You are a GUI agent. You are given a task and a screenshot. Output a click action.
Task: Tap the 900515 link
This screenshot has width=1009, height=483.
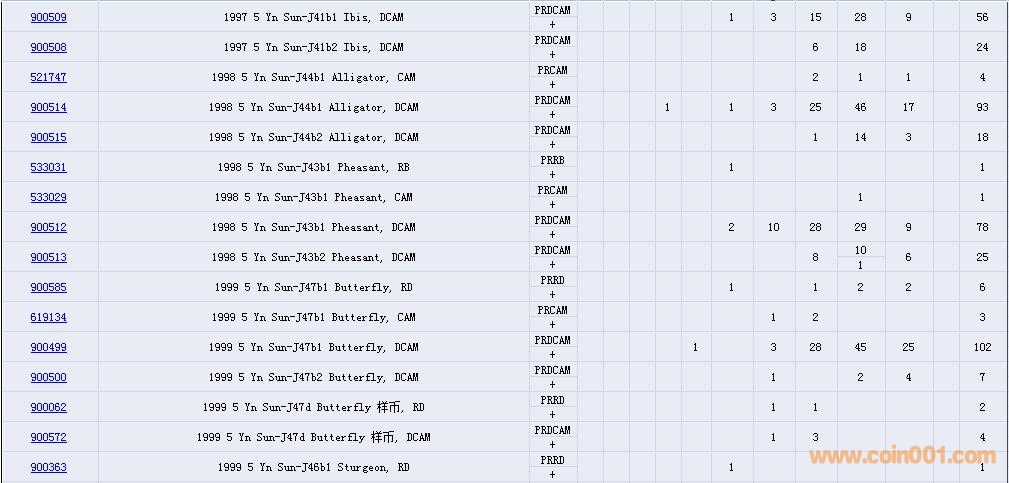click(48, 137)
